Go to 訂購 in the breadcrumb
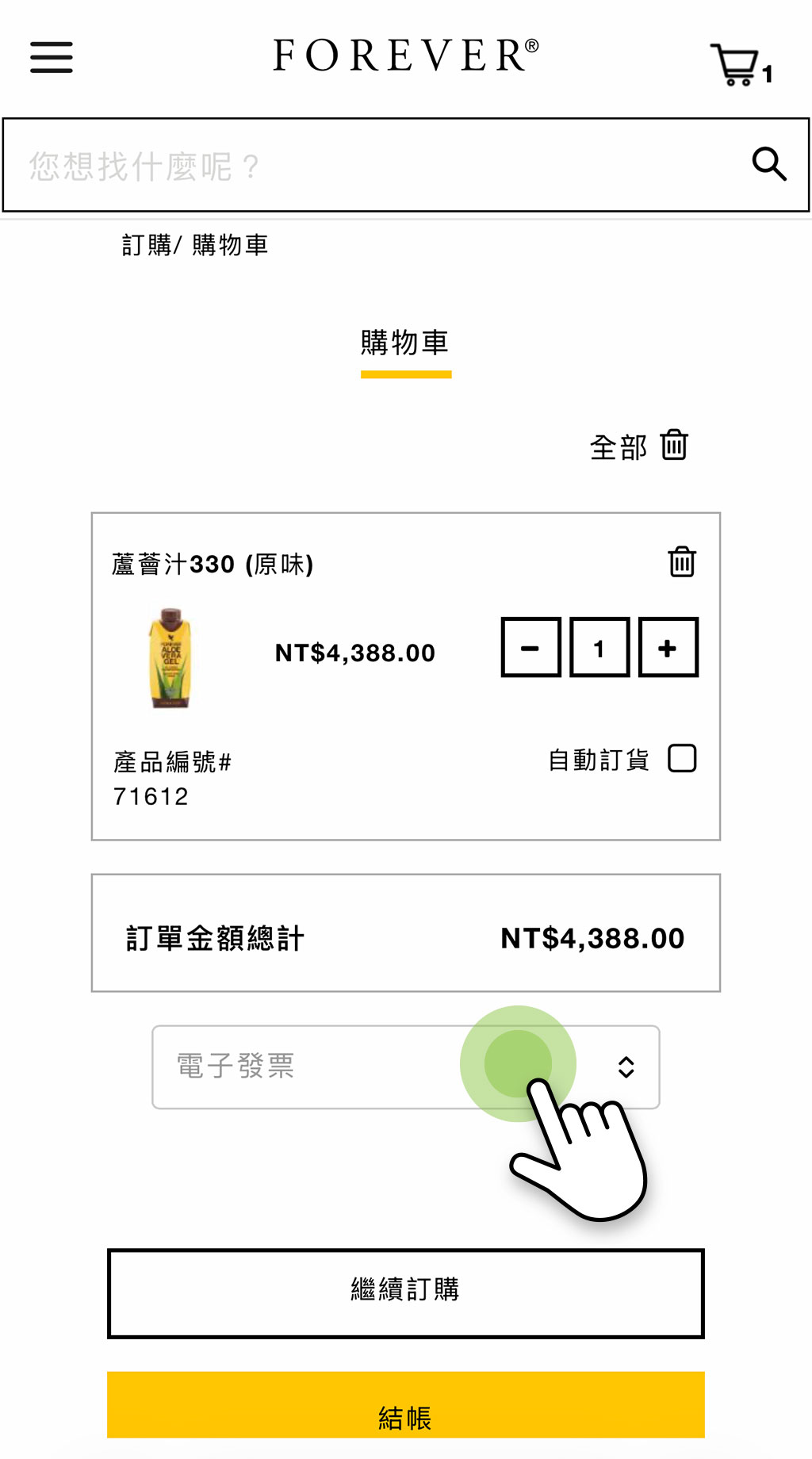Screen dimensions: 812x1459 tap(146, 245)
